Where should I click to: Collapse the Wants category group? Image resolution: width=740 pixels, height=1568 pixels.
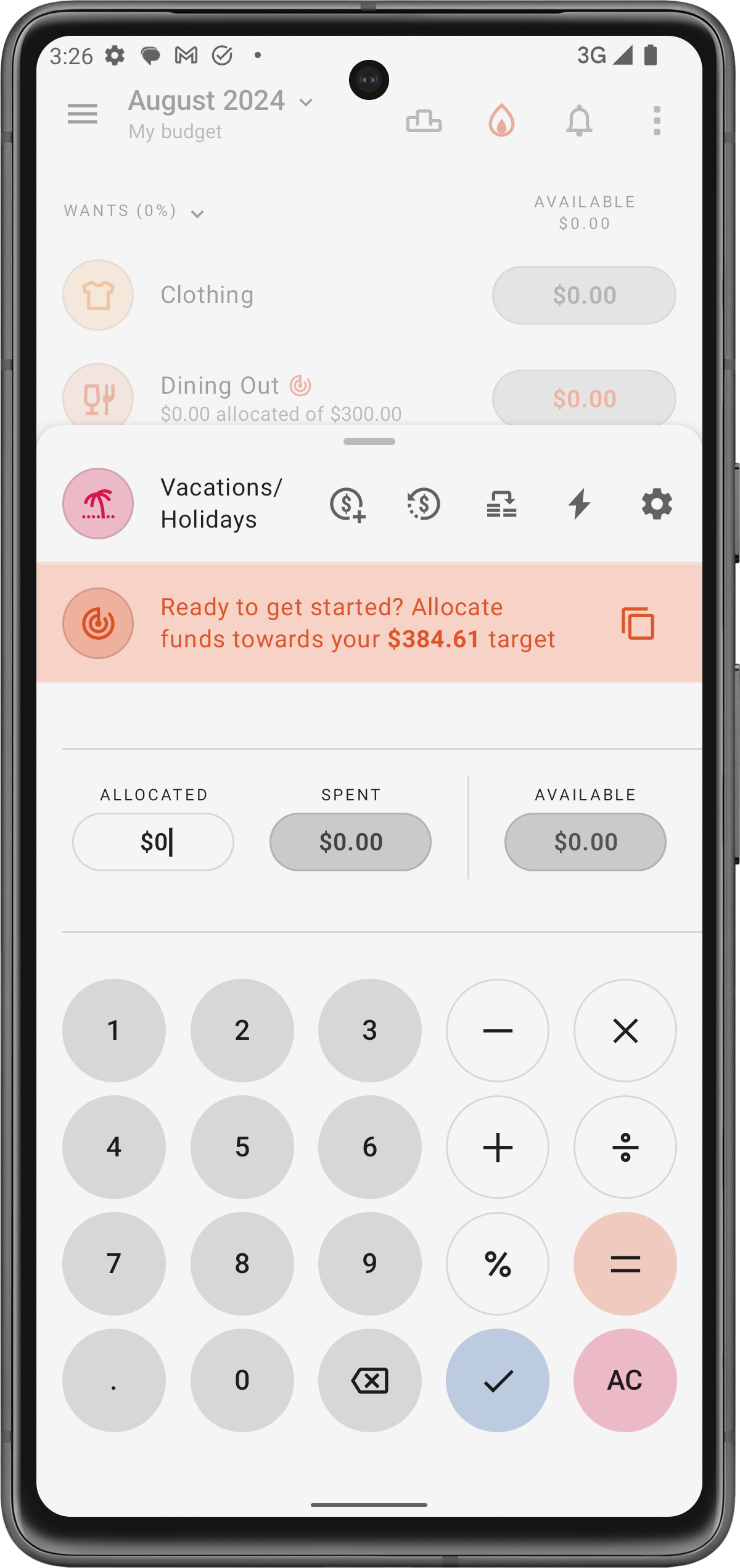tap(197, 214)
